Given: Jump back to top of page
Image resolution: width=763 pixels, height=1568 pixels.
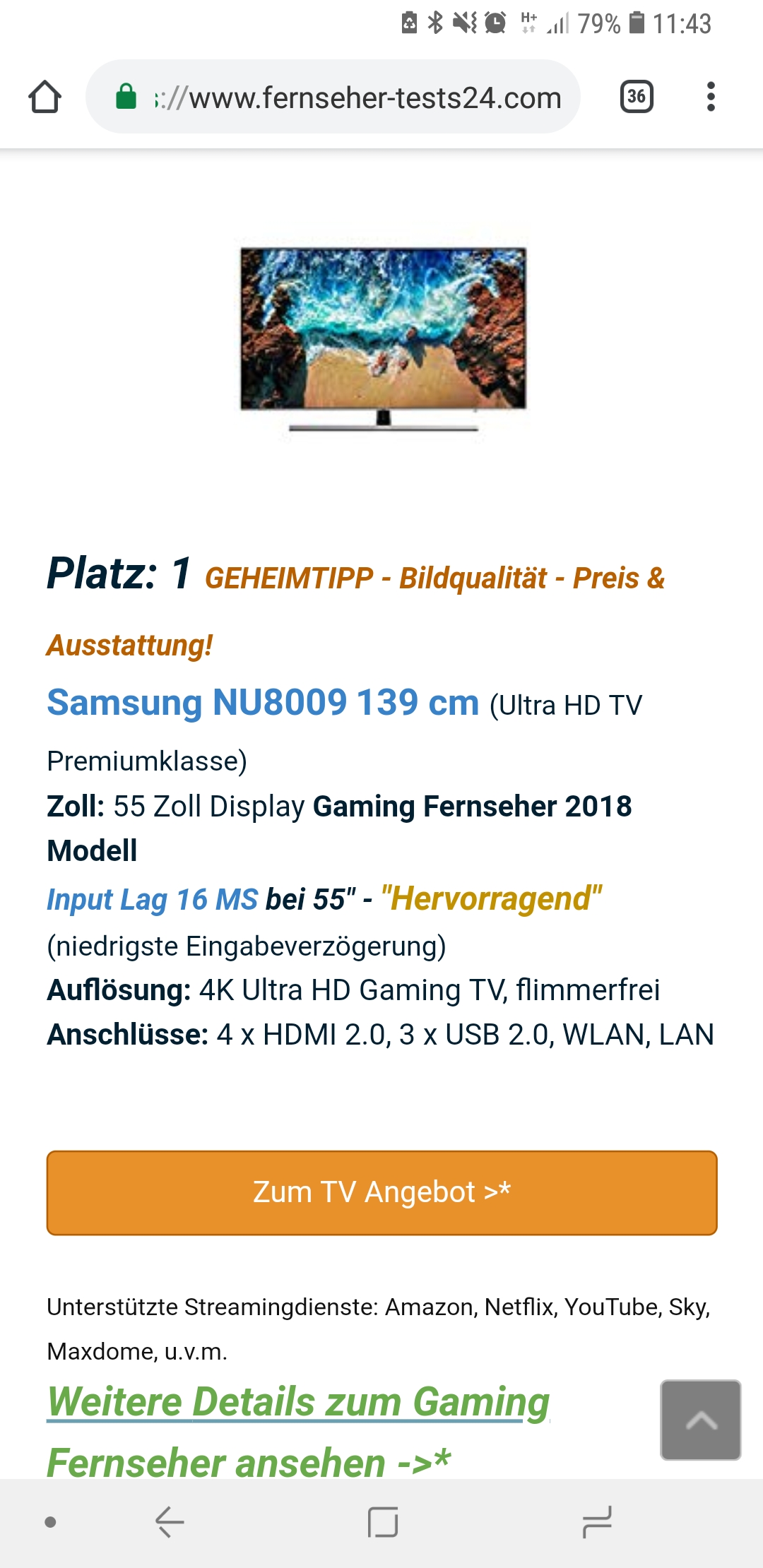Looking at the screenshot, I should [700, 1420].
